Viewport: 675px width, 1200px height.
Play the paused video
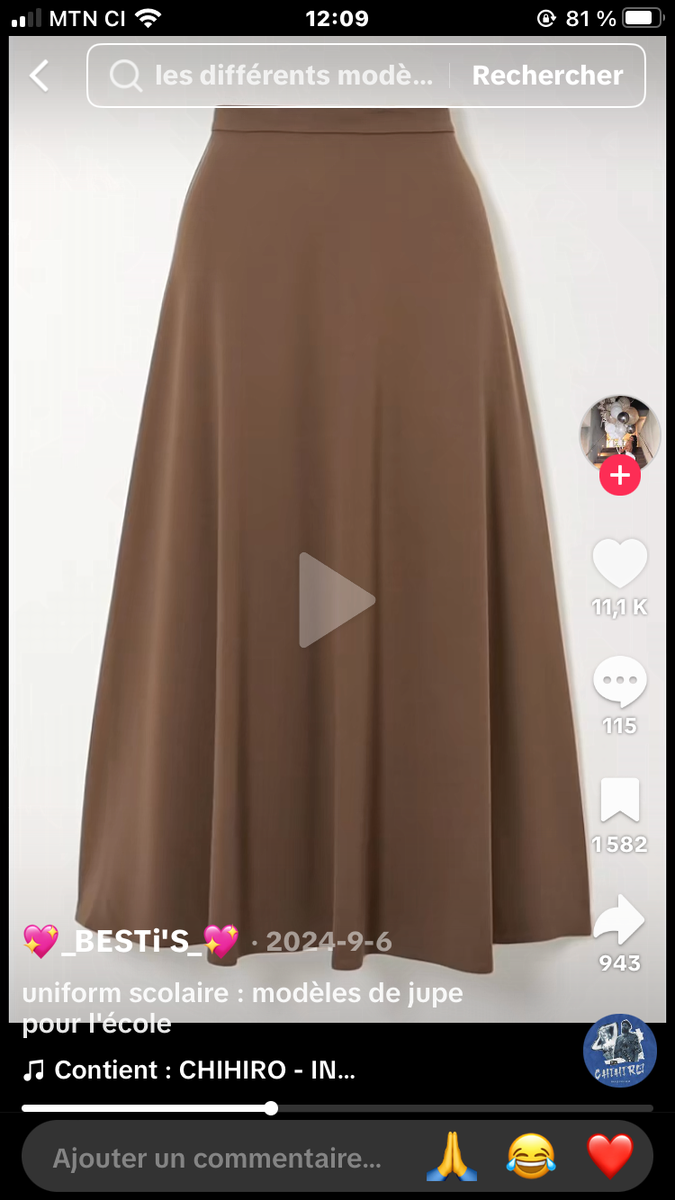[x=336, y=600]
